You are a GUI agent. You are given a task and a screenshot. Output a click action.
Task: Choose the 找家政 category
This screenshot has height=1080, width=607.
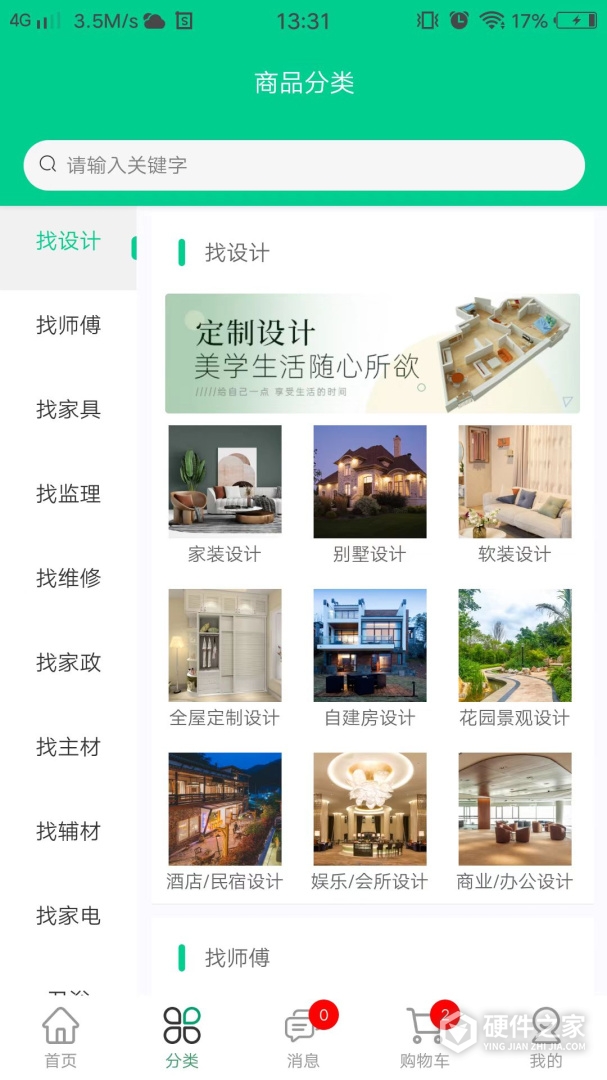pyautogui.click(x=68, y=662)
